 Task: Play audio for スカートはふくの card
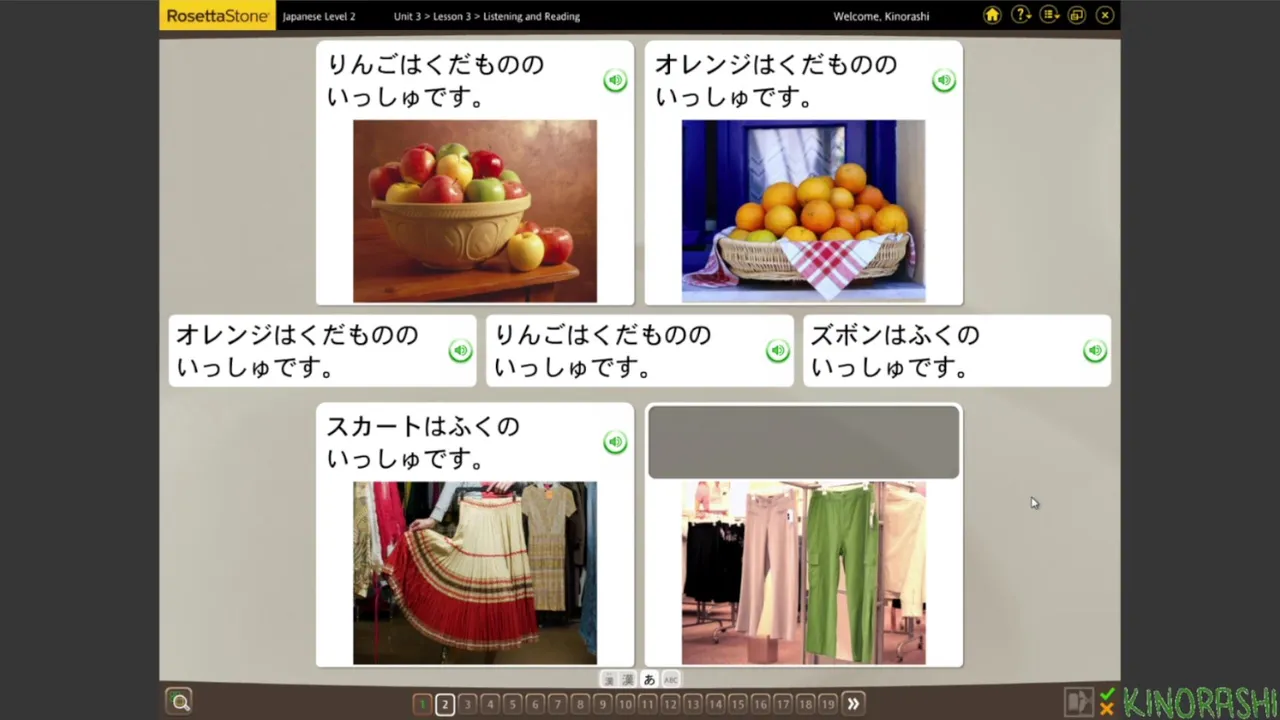(615, 442)
